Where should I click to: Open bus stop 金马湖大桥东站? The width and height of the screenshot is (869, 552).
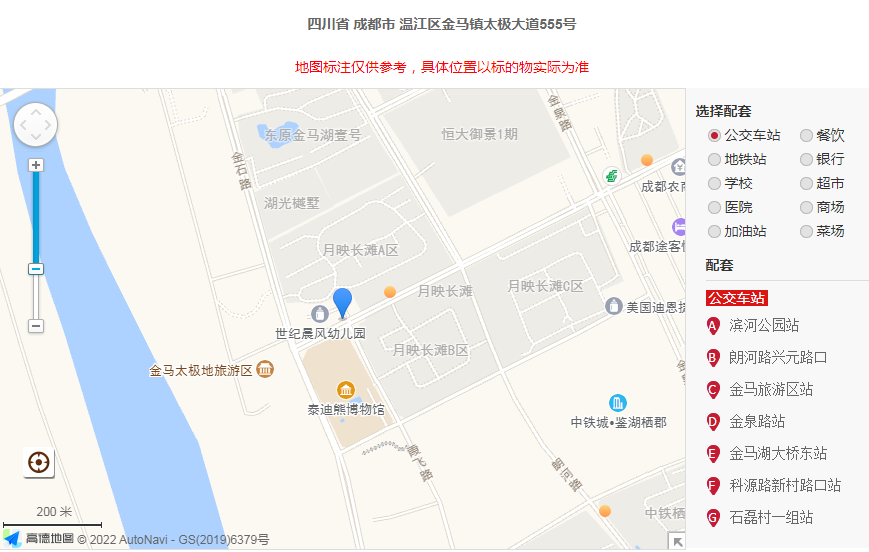(x=778, y=453)
